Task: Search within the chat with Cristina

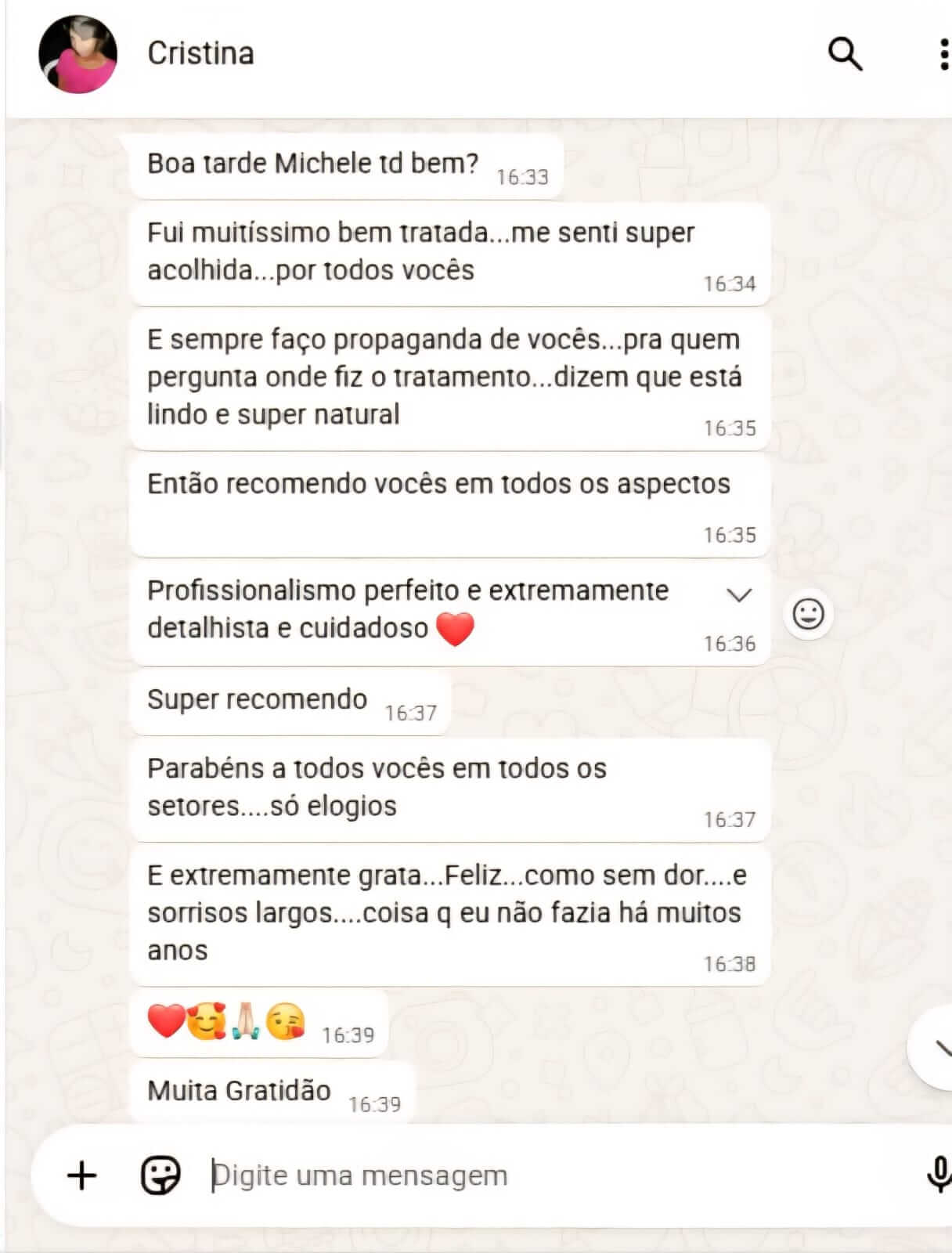Action: [845, 54]
